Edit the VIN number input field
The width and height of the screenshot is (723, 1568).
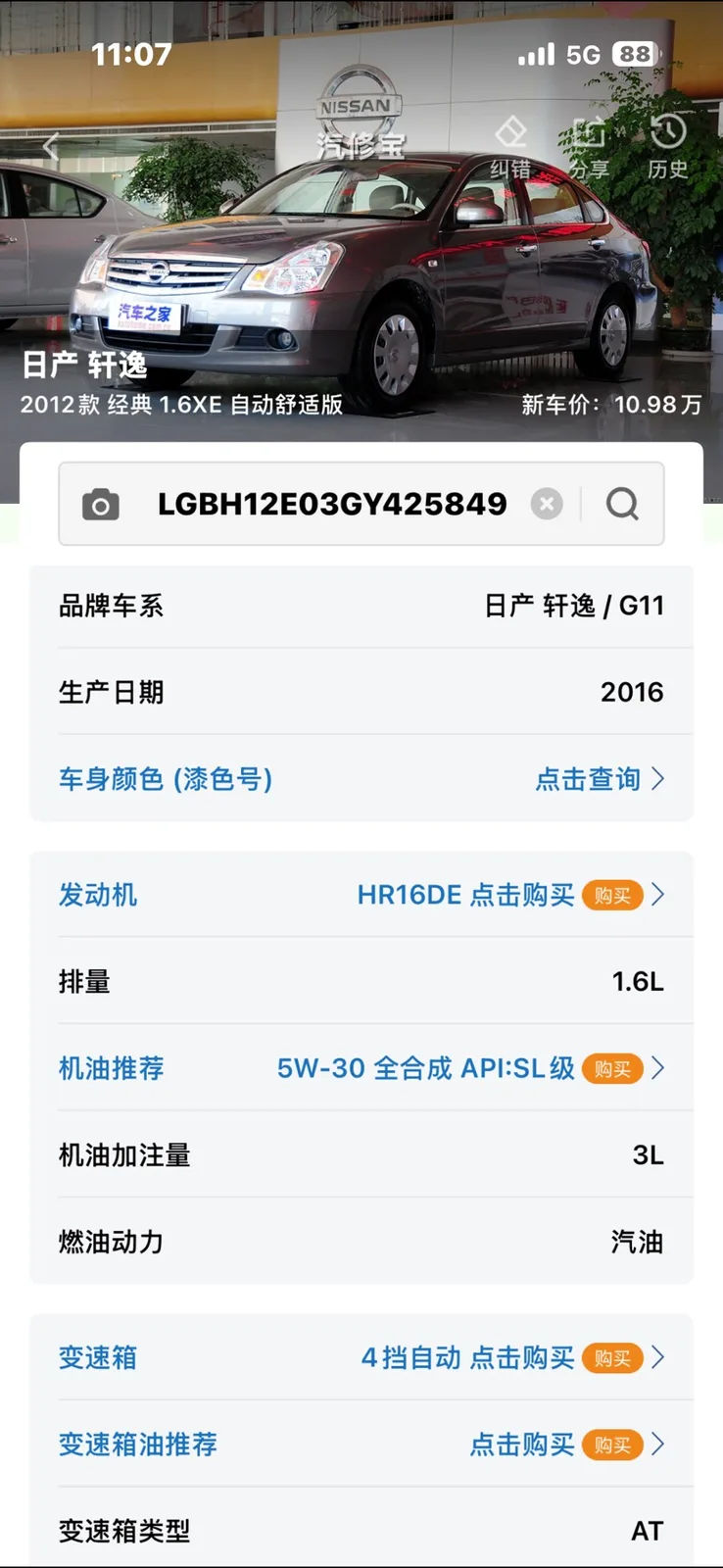tap(332, 504)
